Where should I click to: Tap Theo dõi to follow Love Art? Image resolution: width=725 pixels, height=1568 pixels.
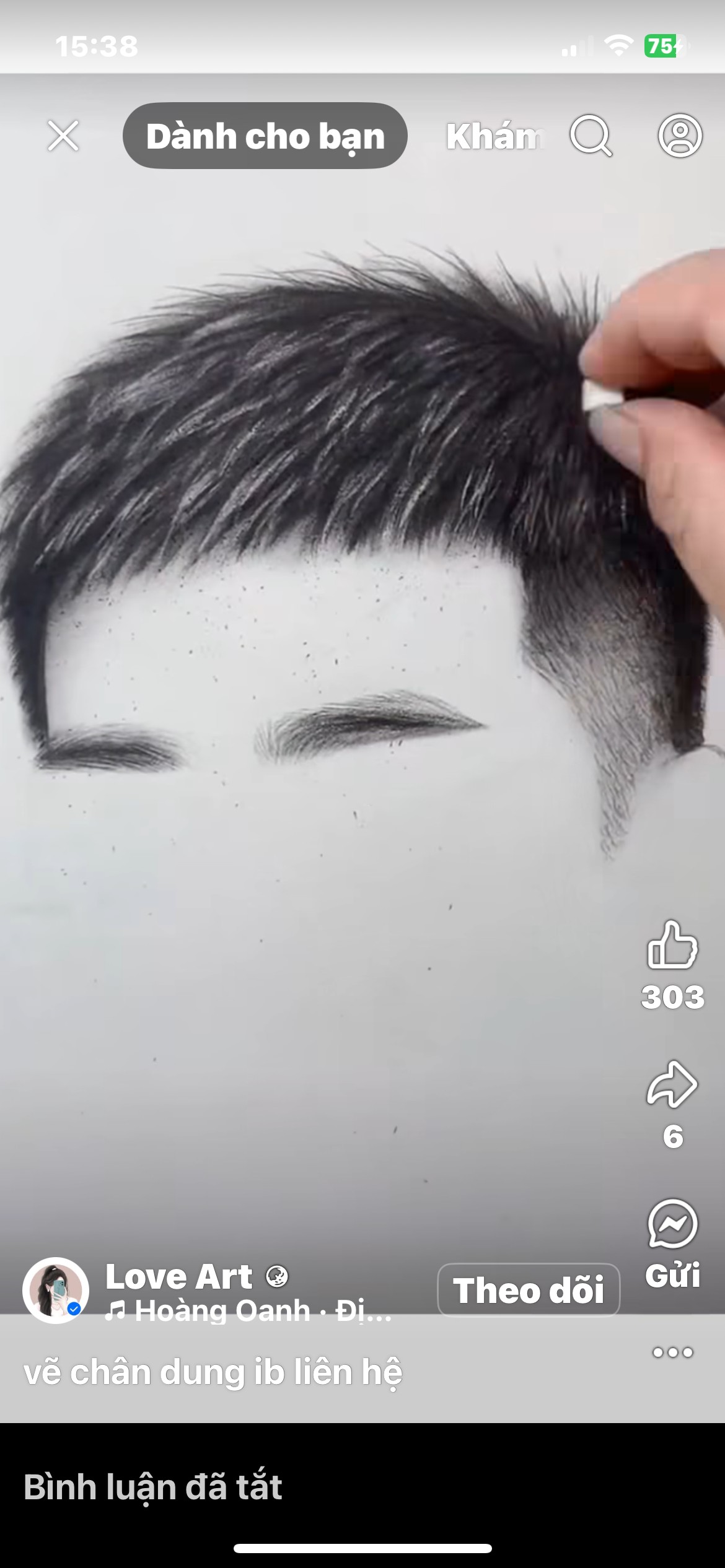[529, 1290]
